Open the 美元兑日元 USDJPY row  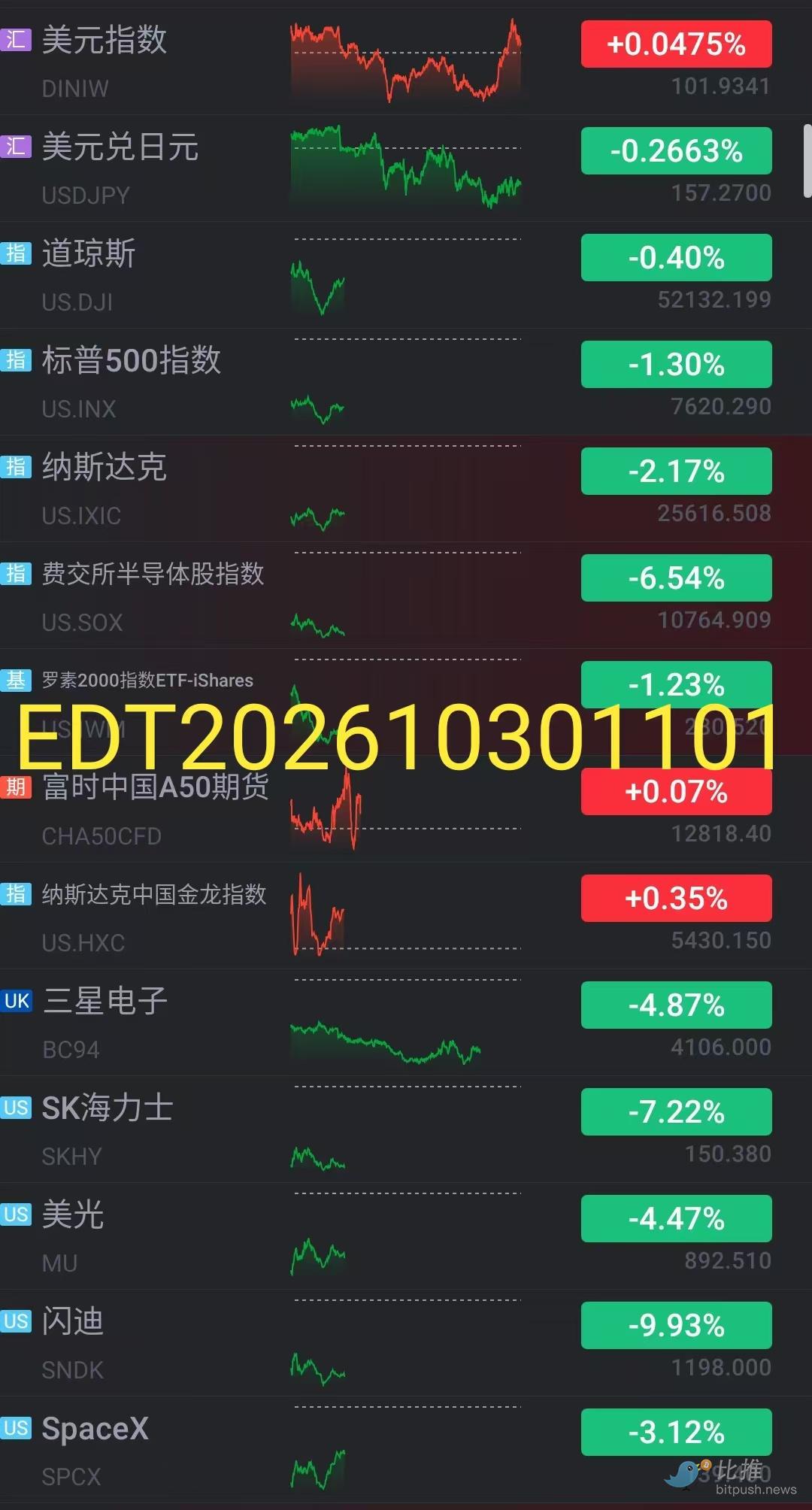click(x=406, y=168)
